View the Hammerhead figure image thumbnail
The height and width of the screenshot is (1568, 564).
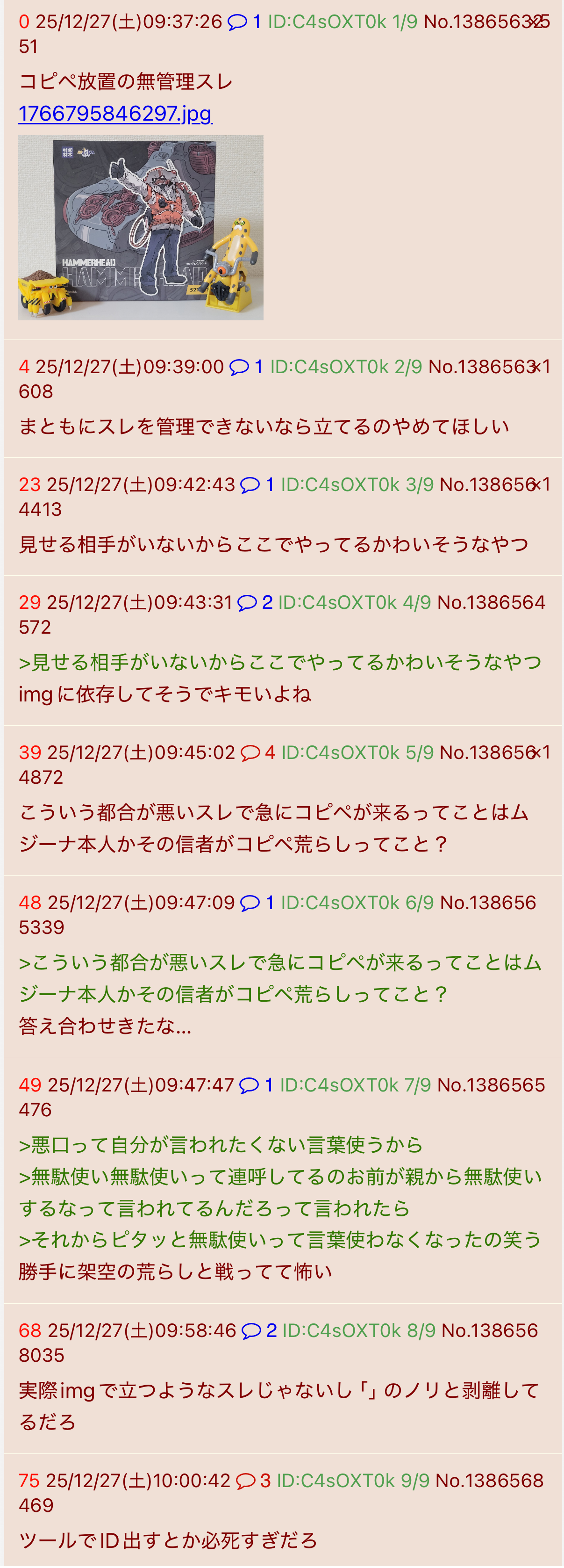tap(141, 227)
